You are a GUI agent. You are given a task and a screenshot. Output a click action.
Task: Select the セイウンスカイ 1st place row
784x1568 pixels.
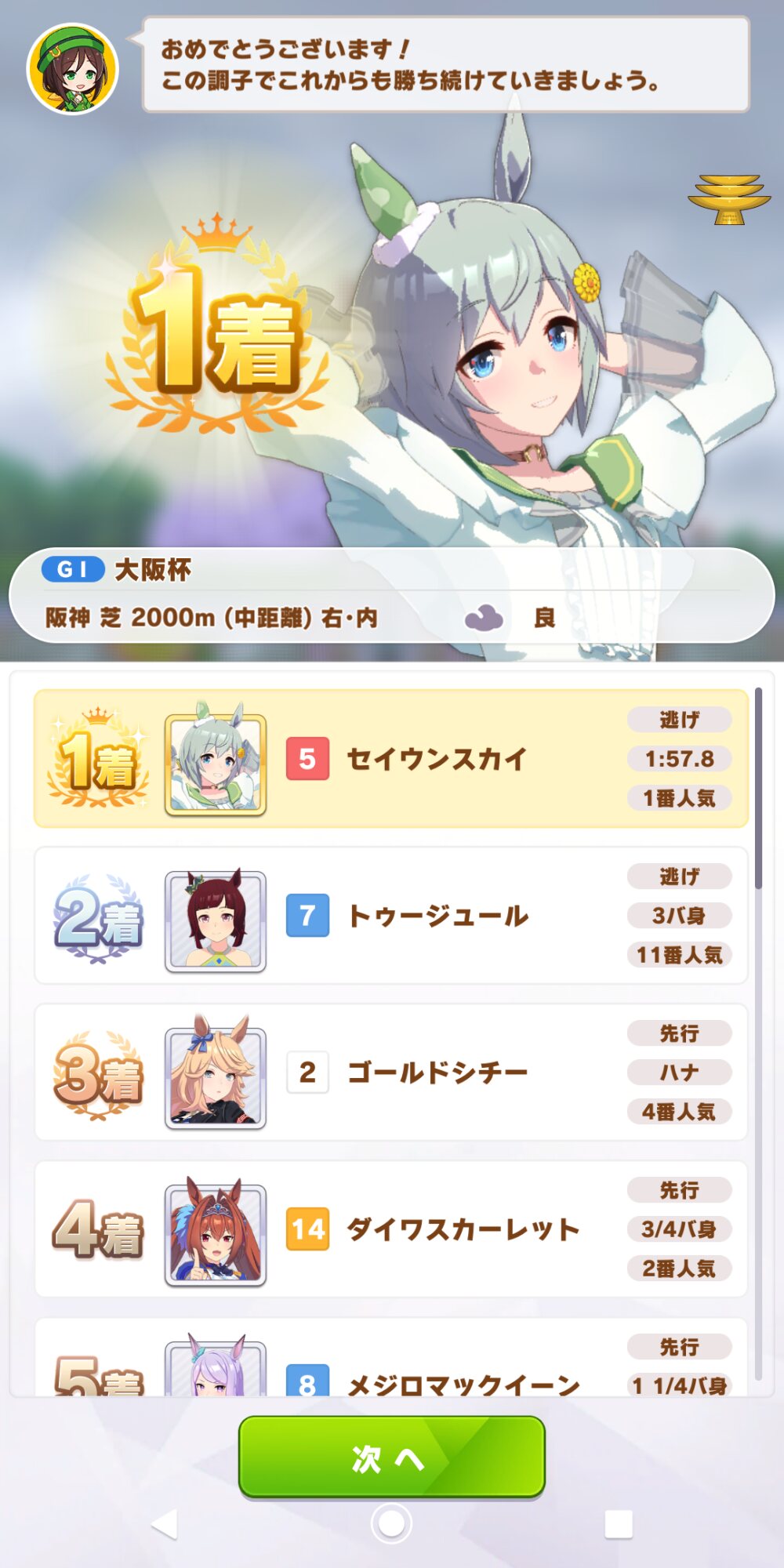(390, 759)
